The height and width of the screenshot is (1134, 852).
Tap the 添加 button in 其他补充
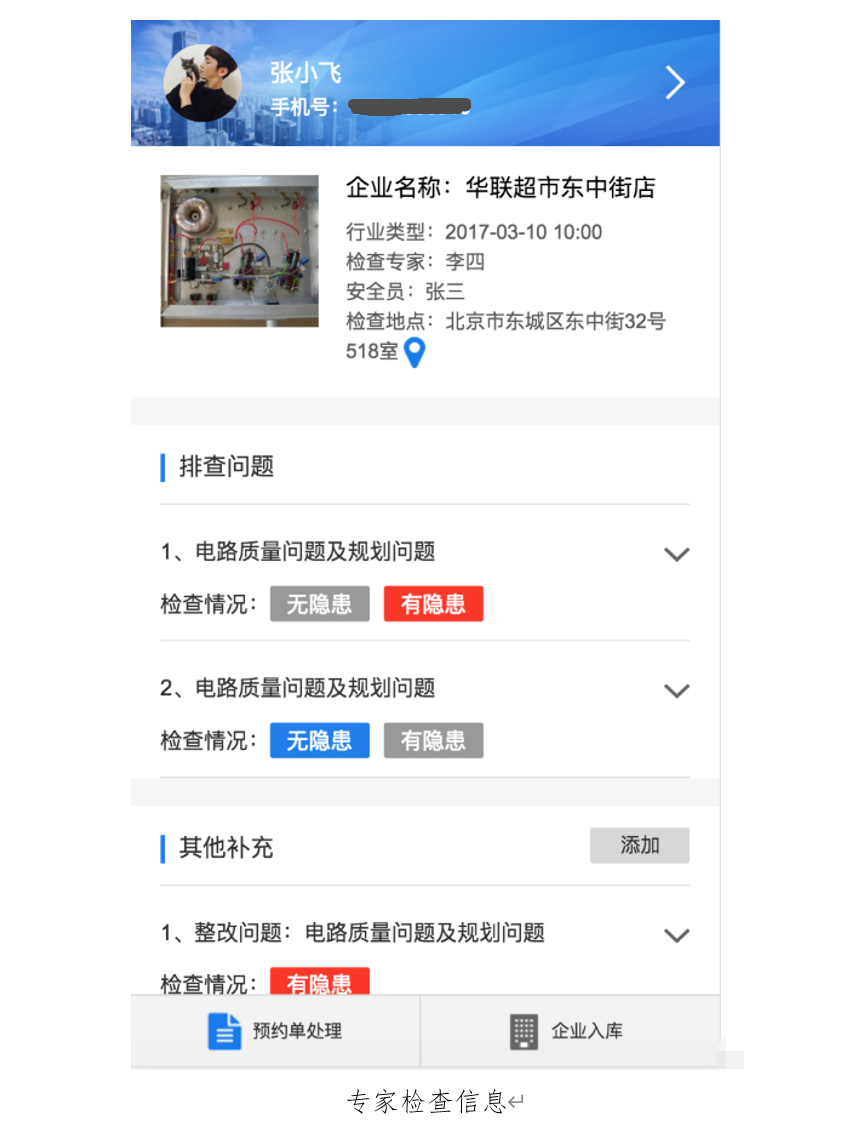tap(639, 846)
